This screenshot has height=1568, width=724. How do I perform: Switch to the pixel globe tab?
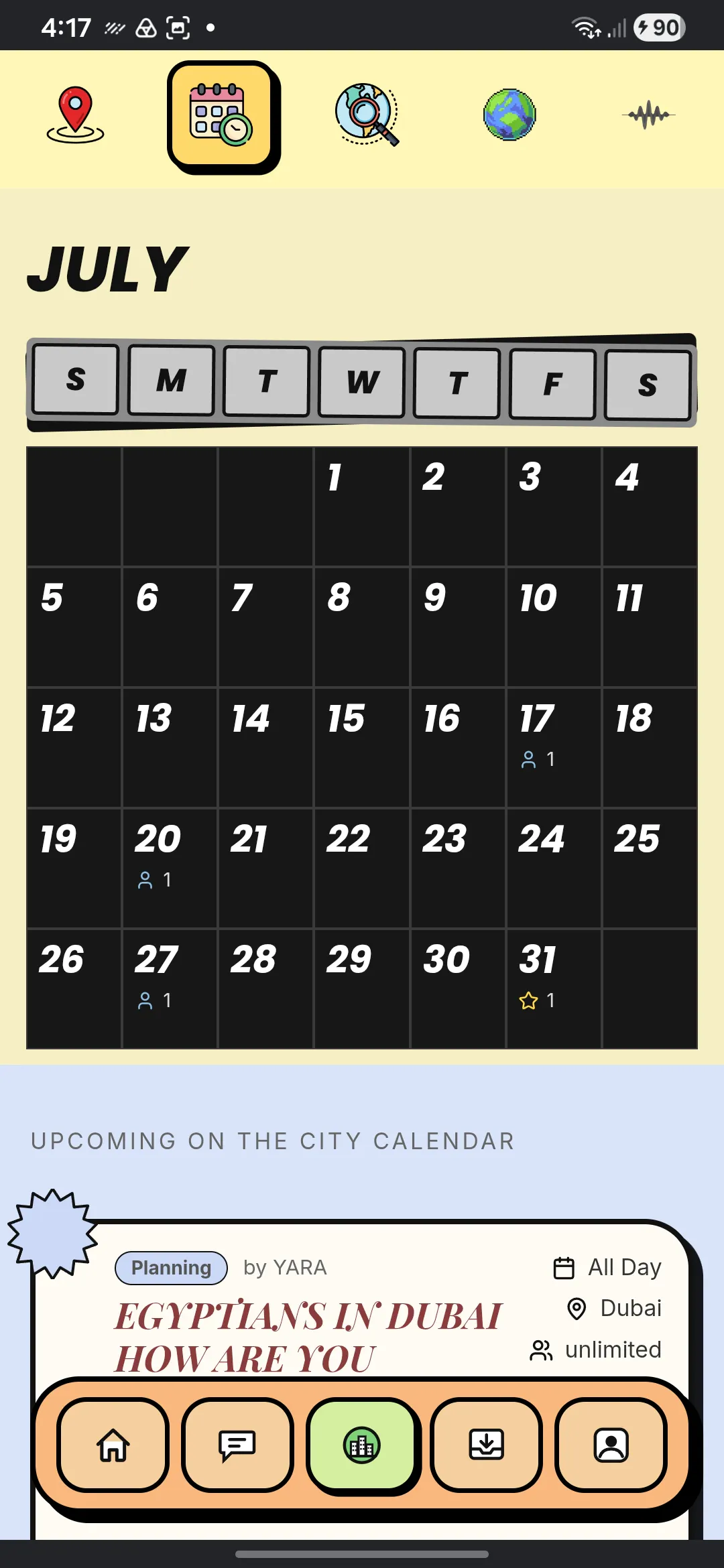(509, 115)
